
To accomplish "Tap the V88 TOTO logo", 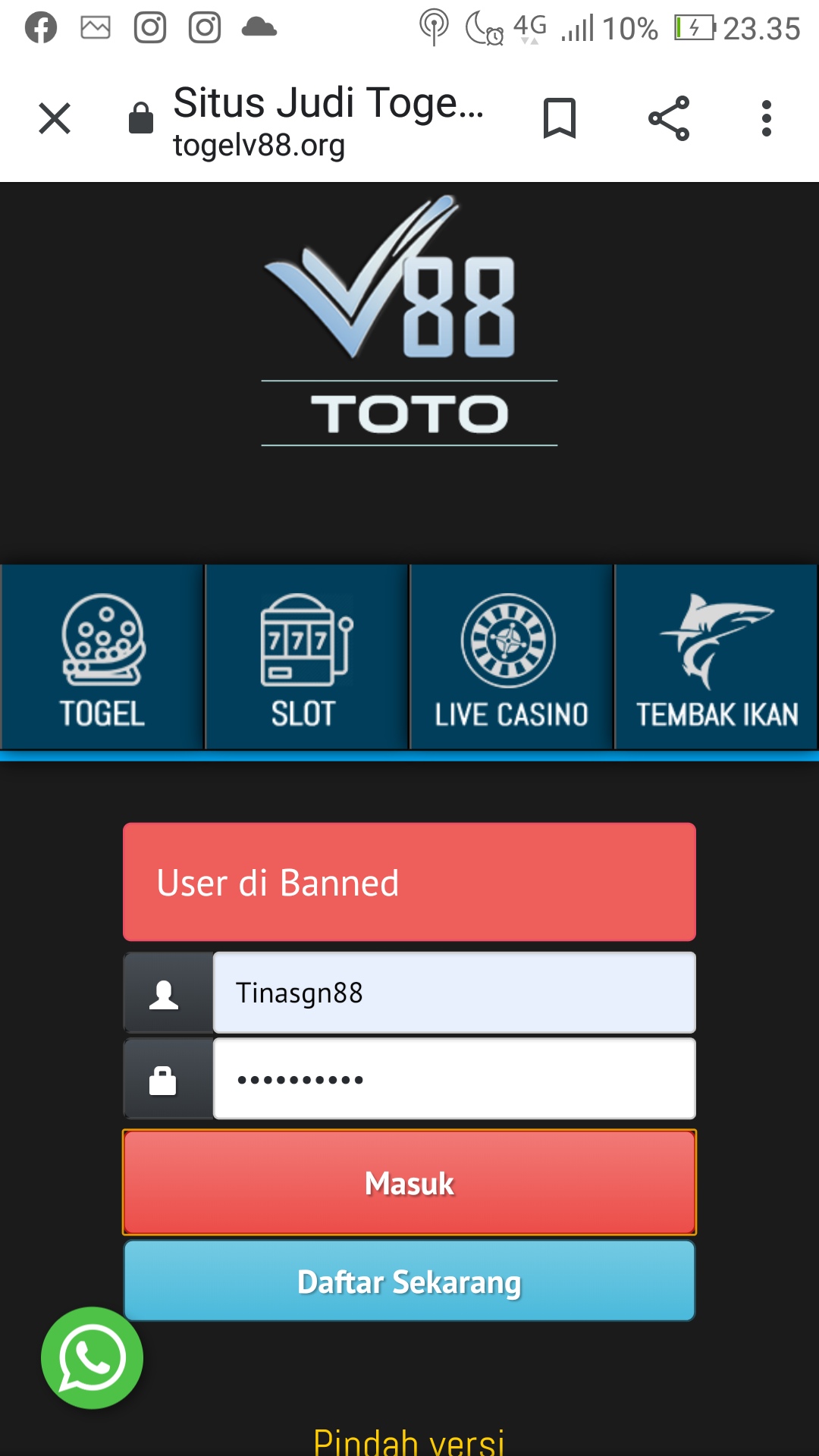I will tap(409, 318).
